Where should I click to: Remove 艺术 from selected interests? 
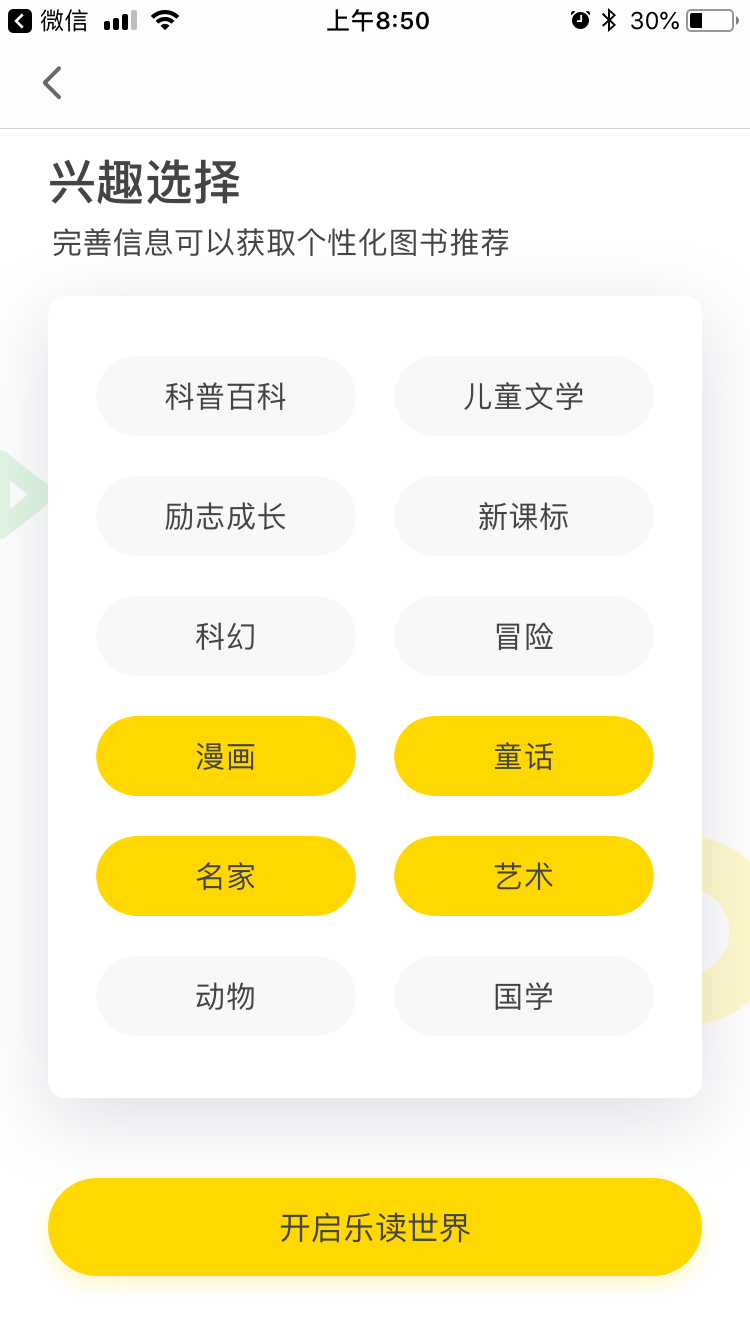click(524, 876)
